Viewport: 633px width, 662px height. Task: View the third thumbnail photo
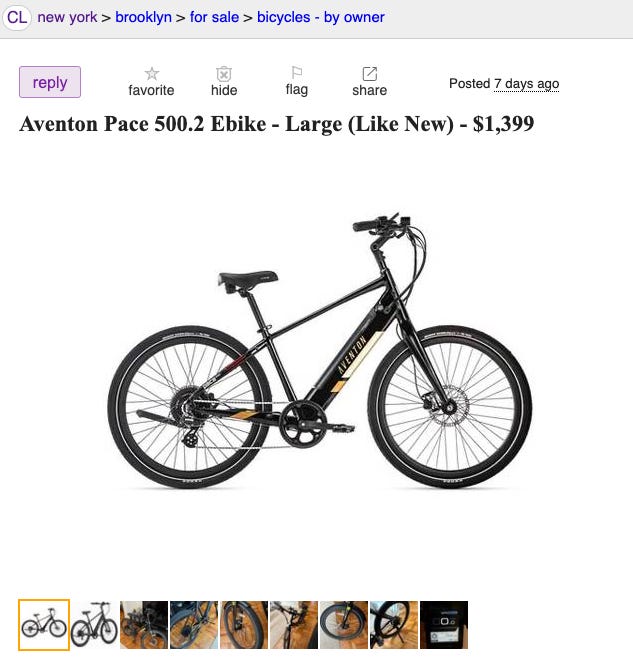pyautogui.click(x=144, y=625)
